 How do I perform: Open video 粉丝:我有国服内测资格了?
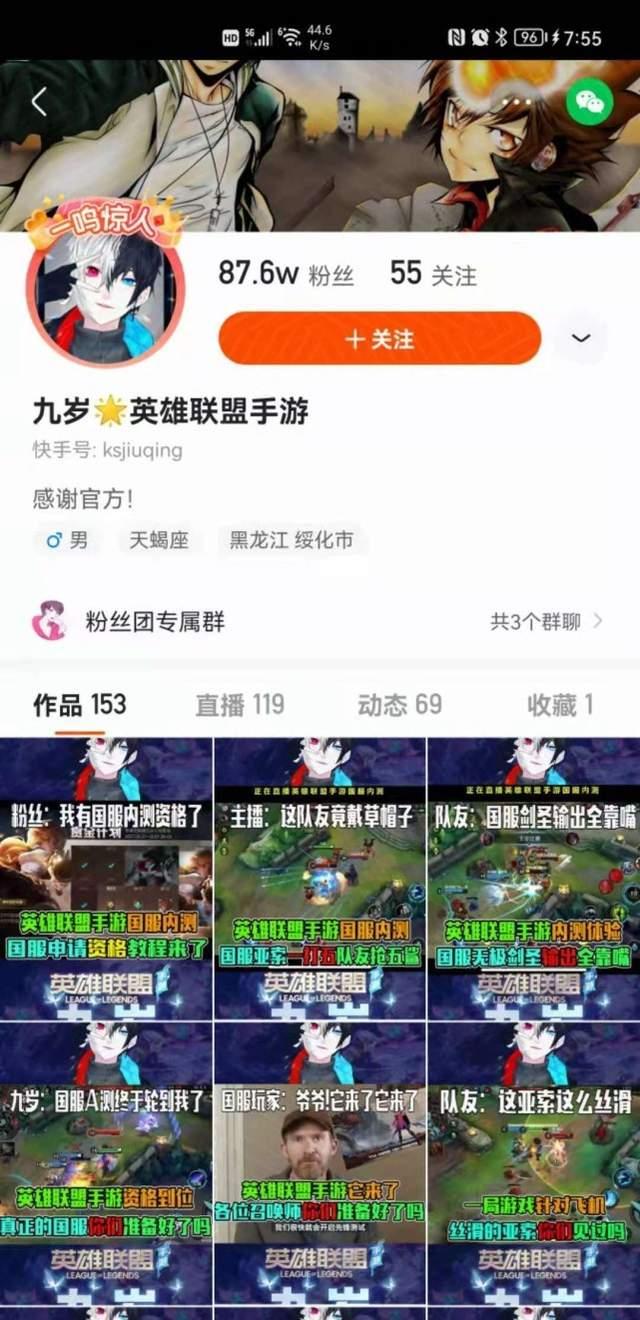pos(106,878)
